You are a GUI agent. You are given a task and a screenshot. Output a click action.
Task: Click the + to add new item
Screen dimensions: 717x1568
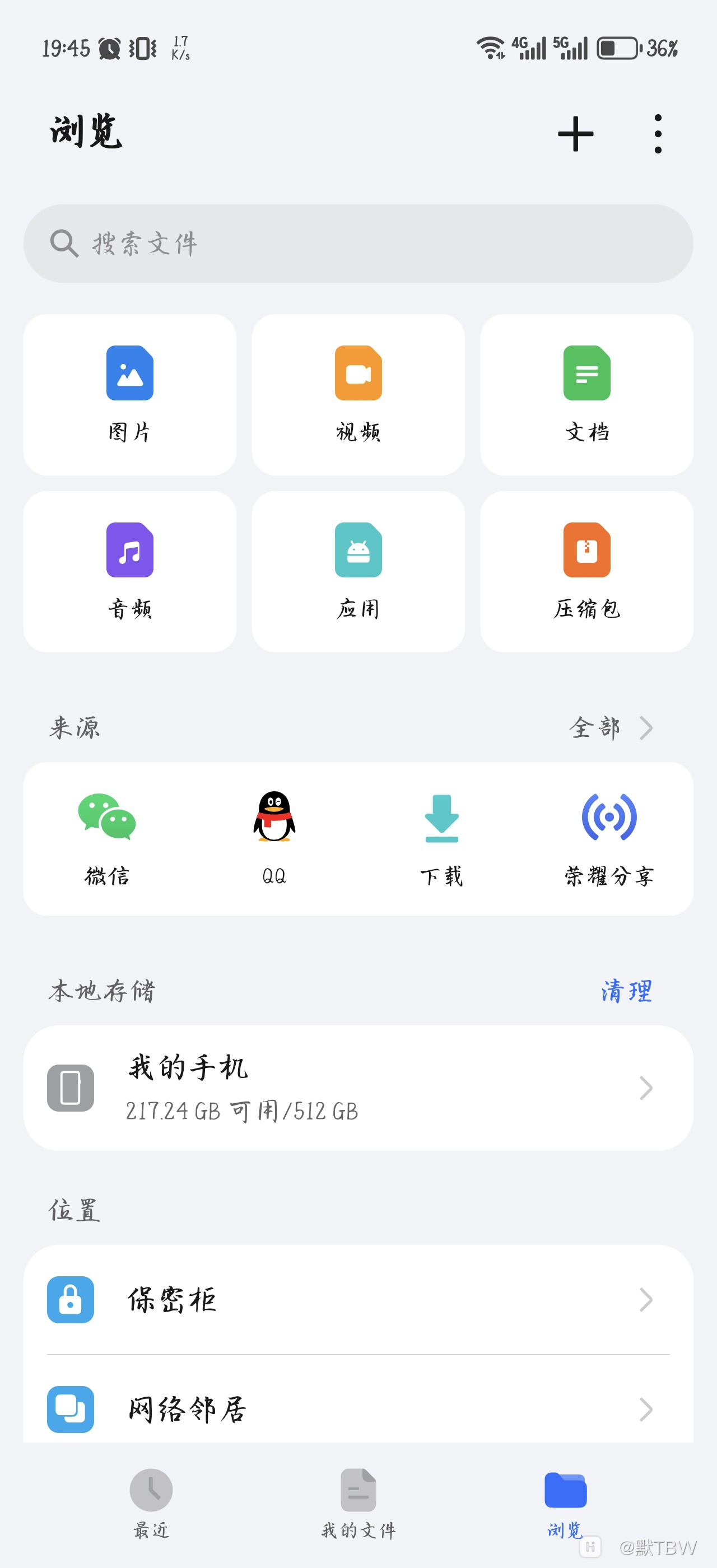tap(575, 134)
